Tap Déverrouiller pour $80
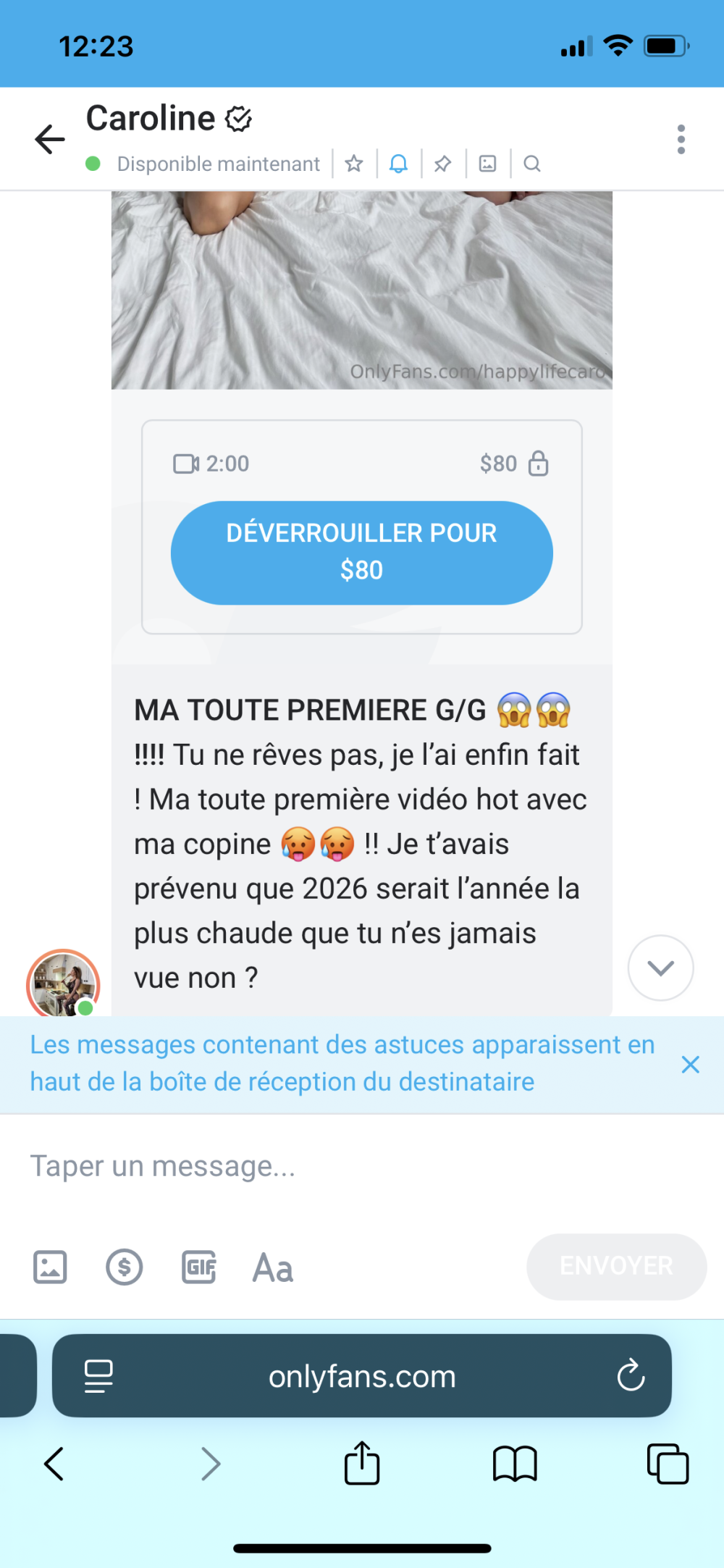The height and width of the screenshot is (1568, 724). click(362, 553)
